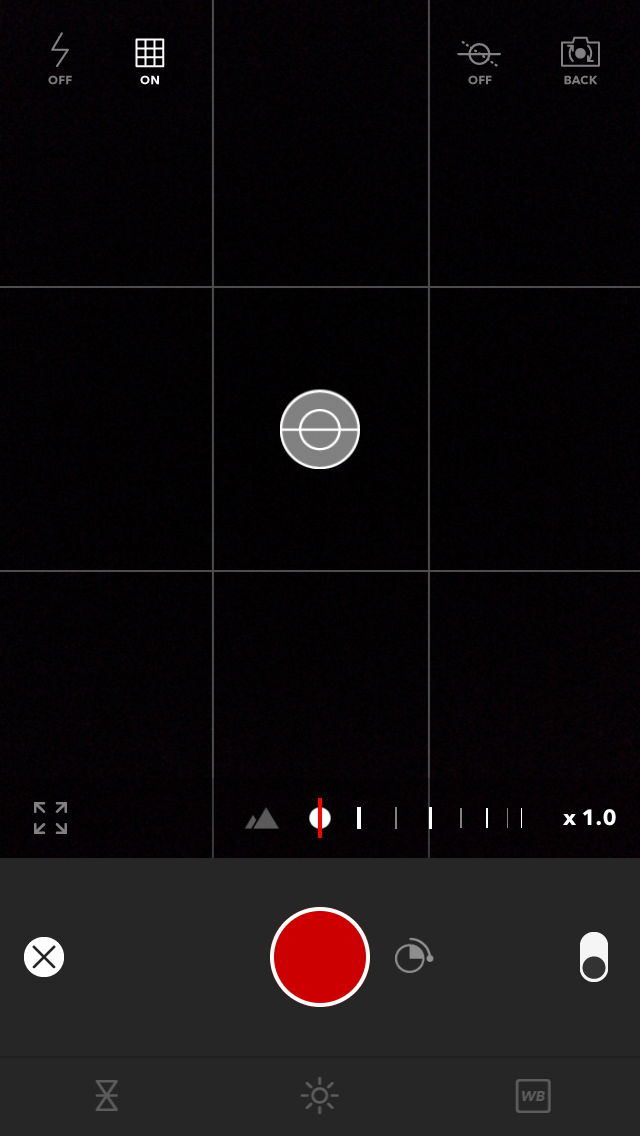640x1136 pixels.
Task: Enable the horizon level indicator
Action: [479, 59]
